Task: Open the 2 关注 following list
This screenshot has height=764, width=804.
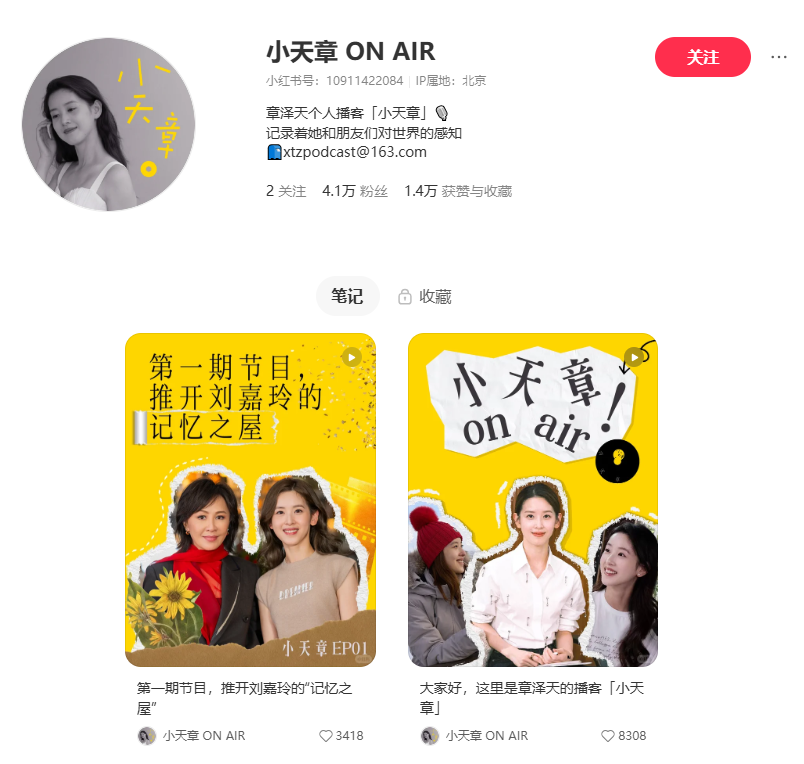Action: click(x=286, y=191)
